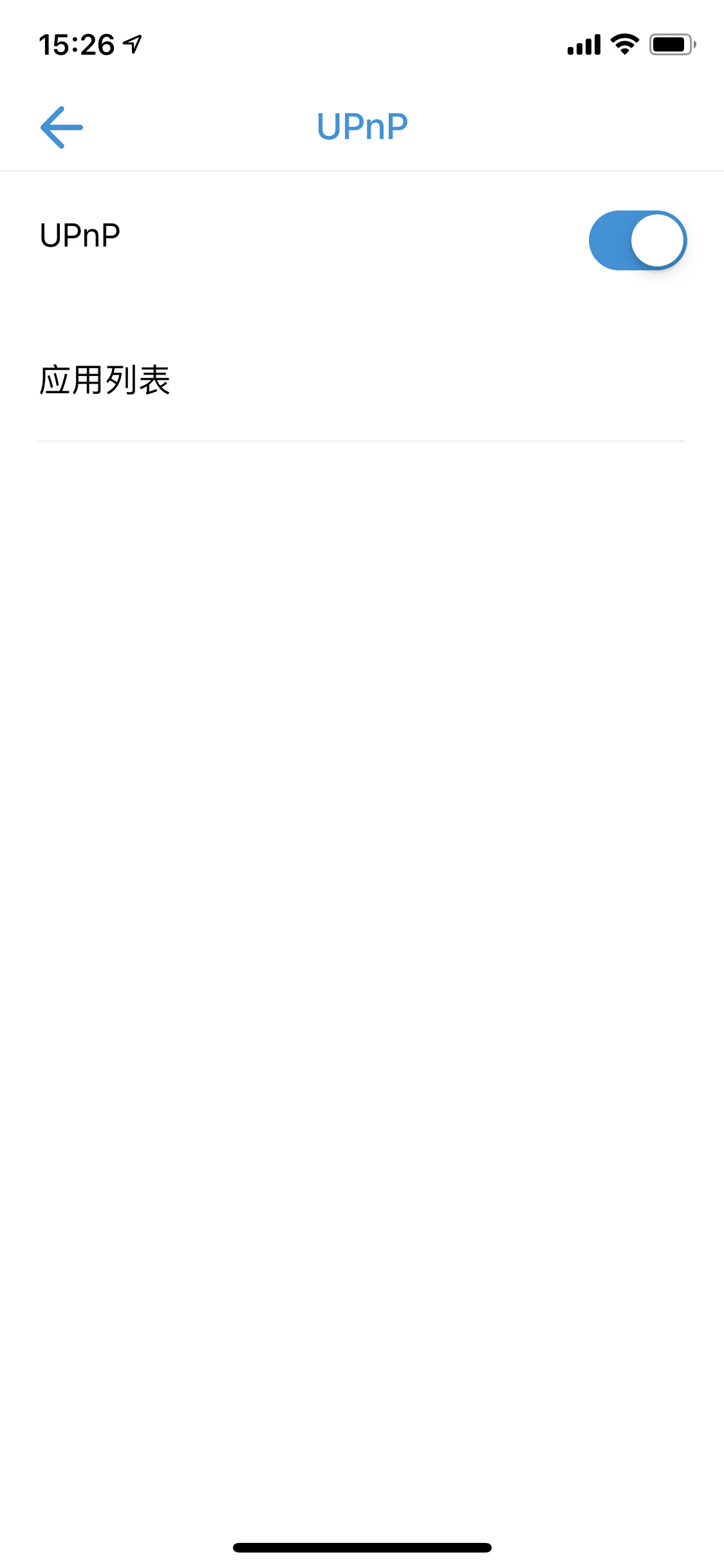
Task: Turn off the UPnP switch
Action: pos(637,240)
